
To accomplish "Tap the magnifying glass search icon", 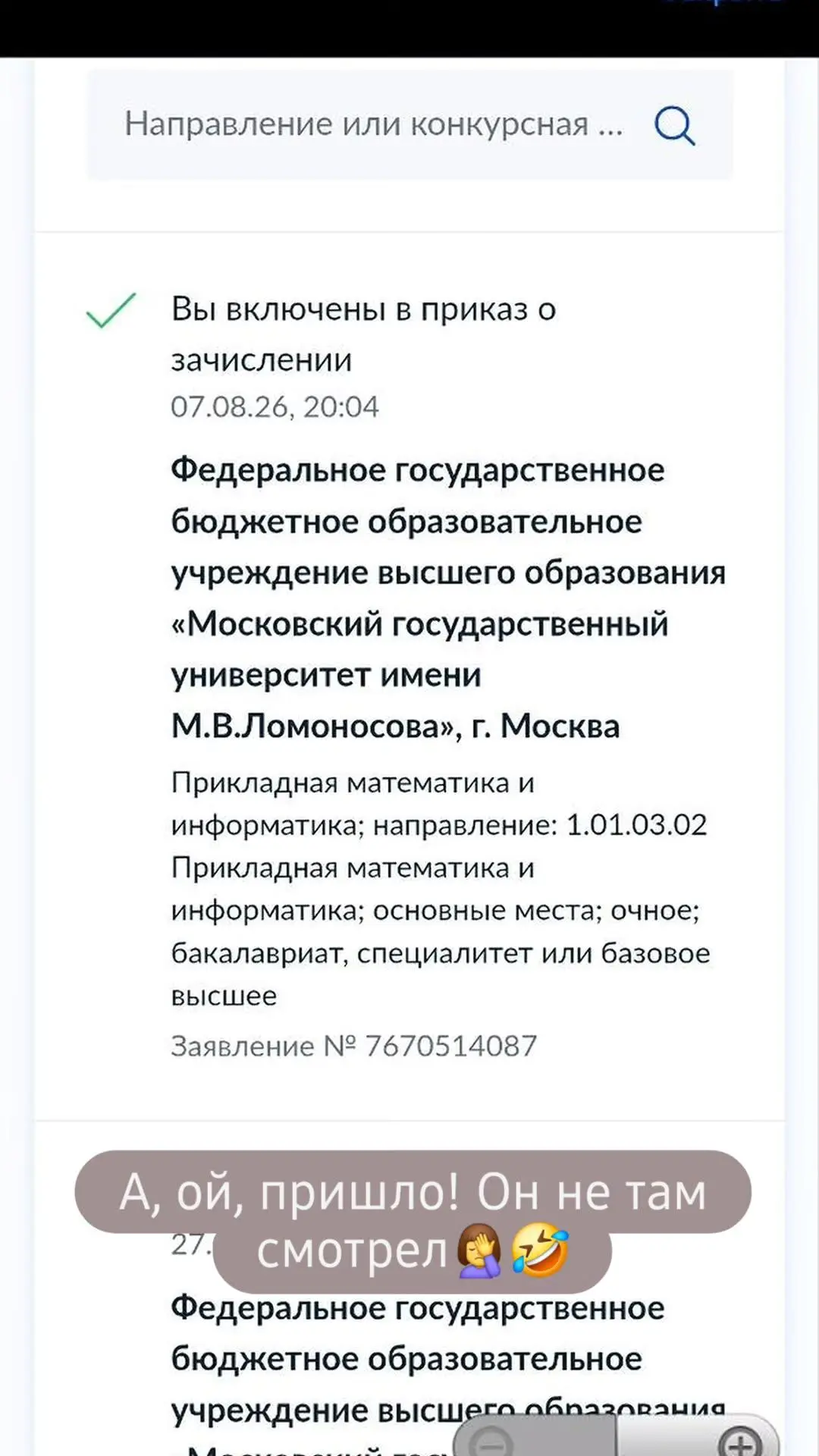I will pos(674,125).
